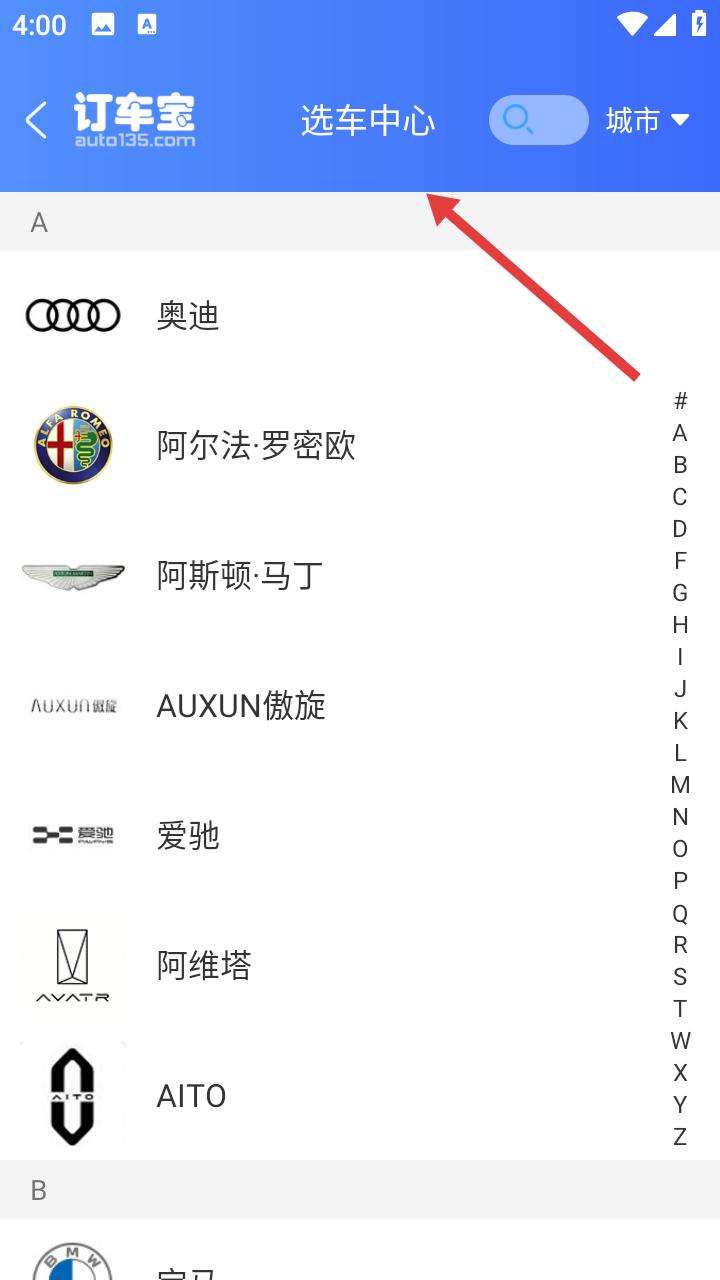Tap the # symbol in index
This screenshot has height=1280, width=720.
(680, 401)
